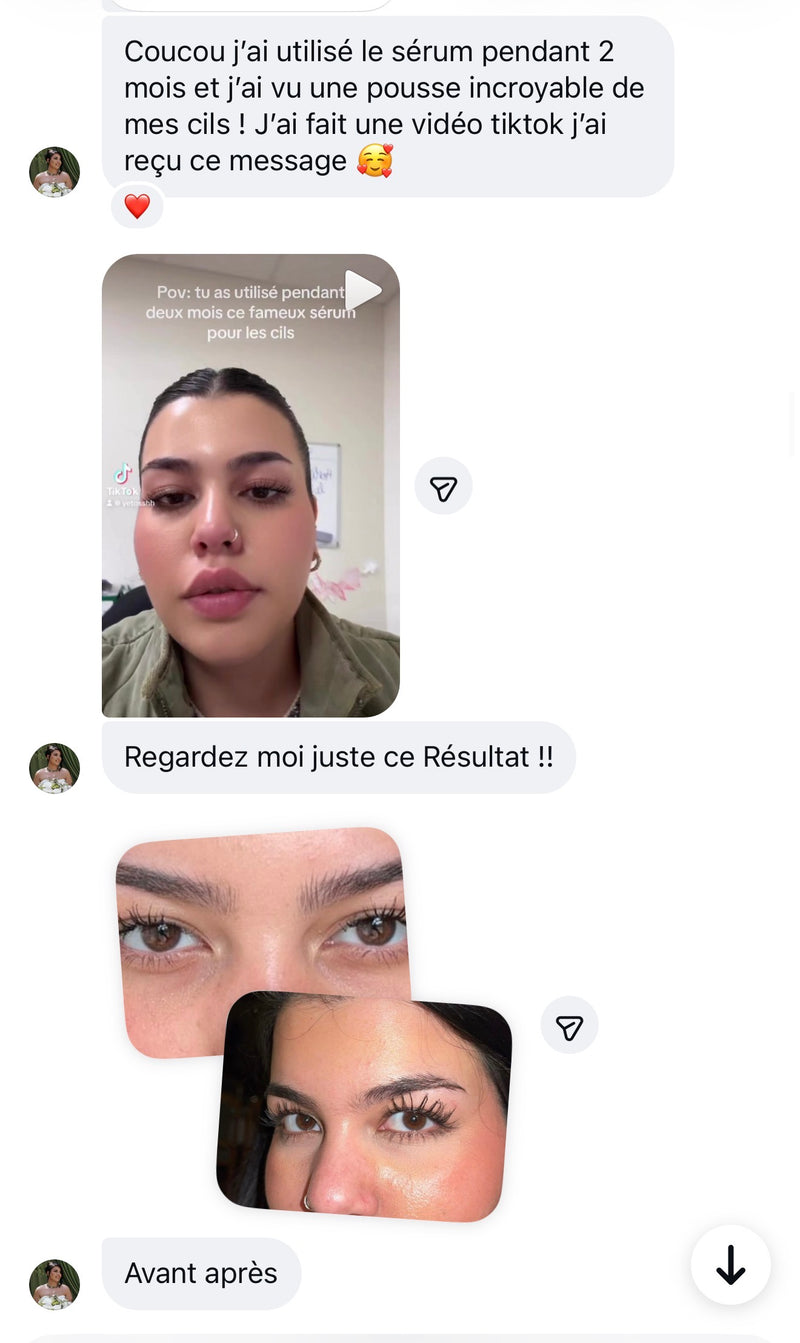This screenshot has height=1343, width=800.
Task: Jump to latest messages with down arrow
Action: point(731,1265)
